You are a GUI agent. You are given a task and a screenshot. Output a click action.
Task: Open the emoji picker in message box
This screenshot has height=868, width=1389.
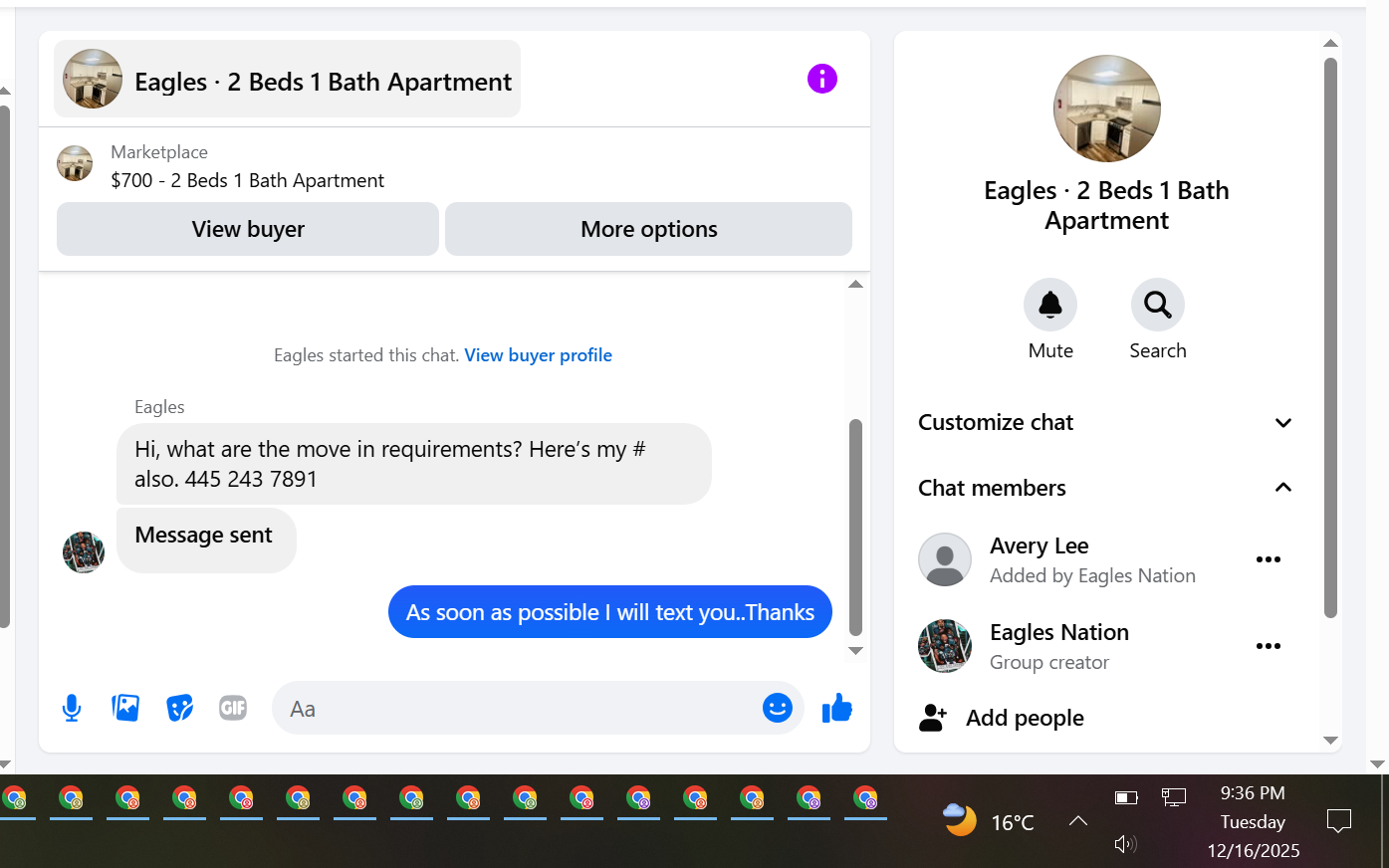click(778, 708)
